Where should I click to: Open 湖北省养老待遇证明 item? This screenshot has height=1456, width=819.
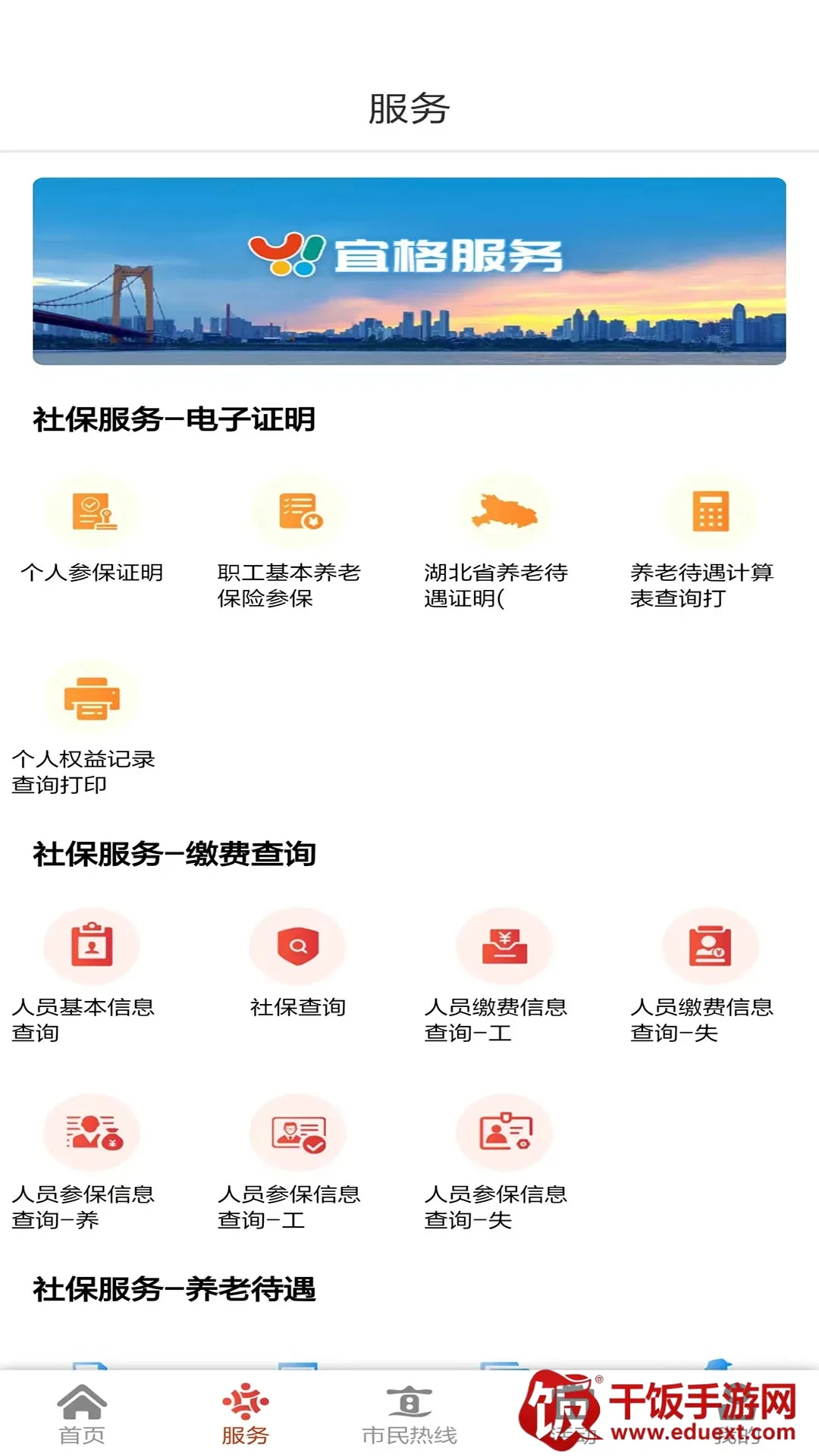coord(505,512)
